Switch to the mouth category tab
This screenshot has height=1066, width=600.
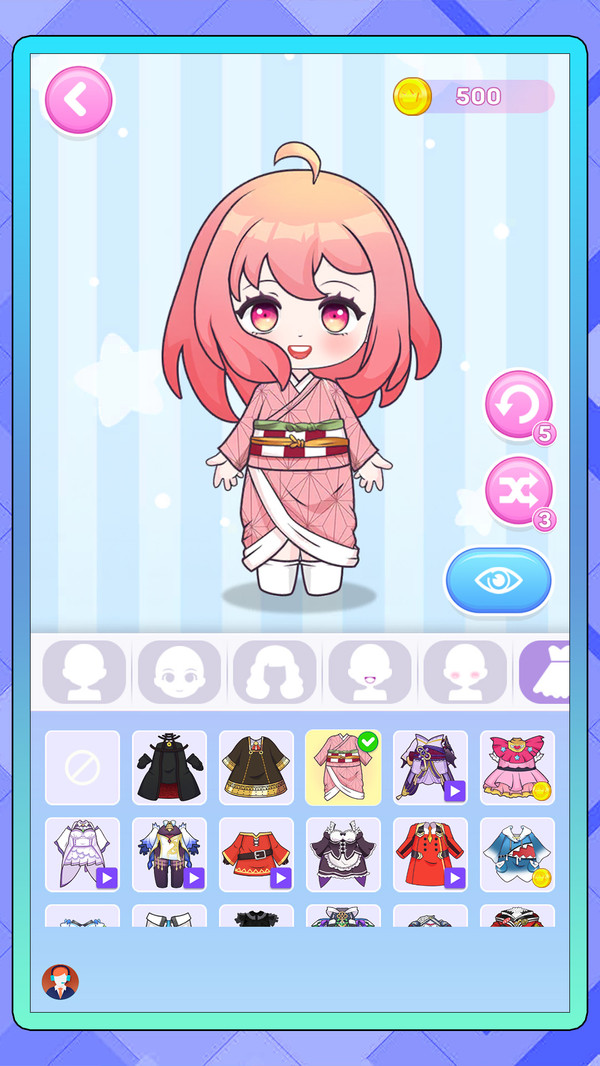pyautogui.click(x=370, y=672)
